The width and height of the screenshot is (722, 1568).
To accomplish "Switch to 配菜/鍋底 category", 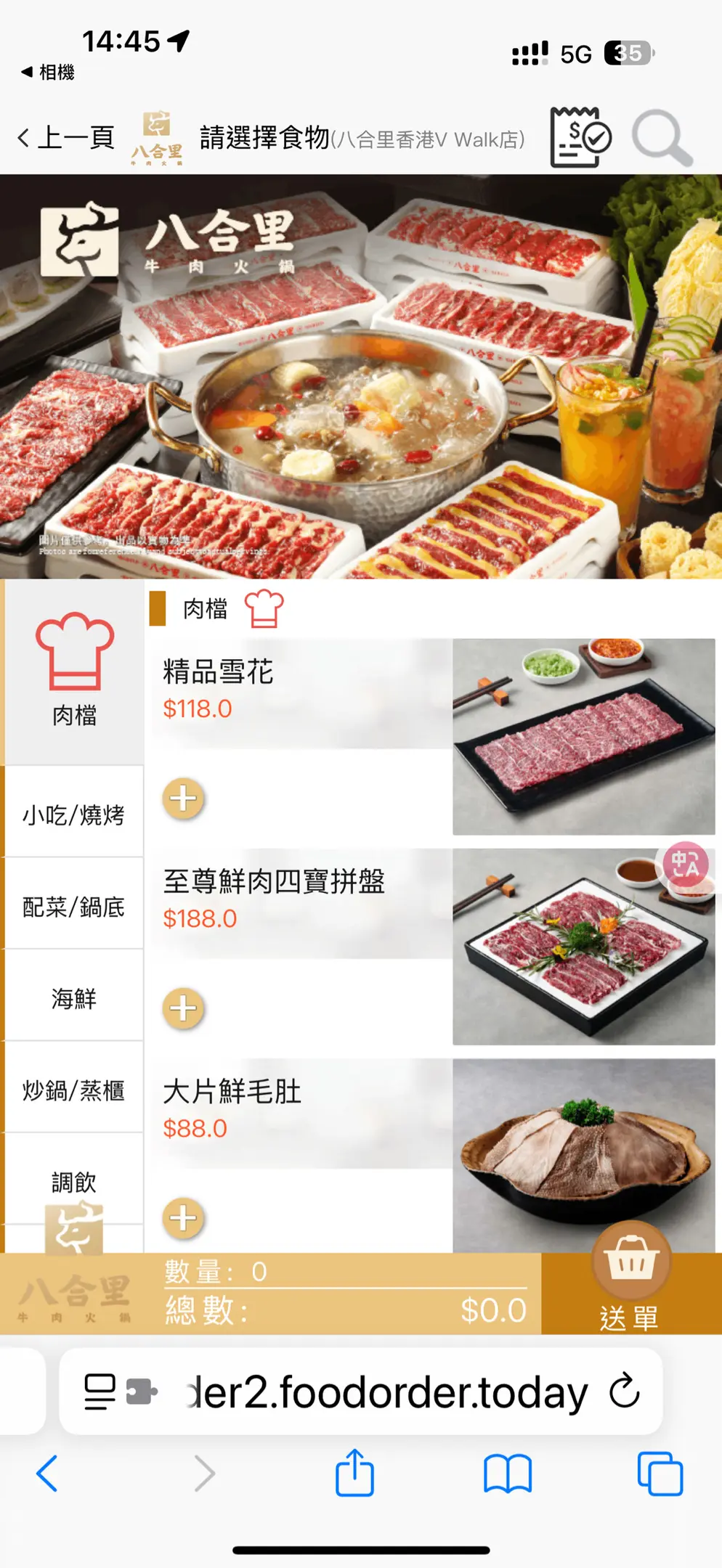I will pos(74,906).
